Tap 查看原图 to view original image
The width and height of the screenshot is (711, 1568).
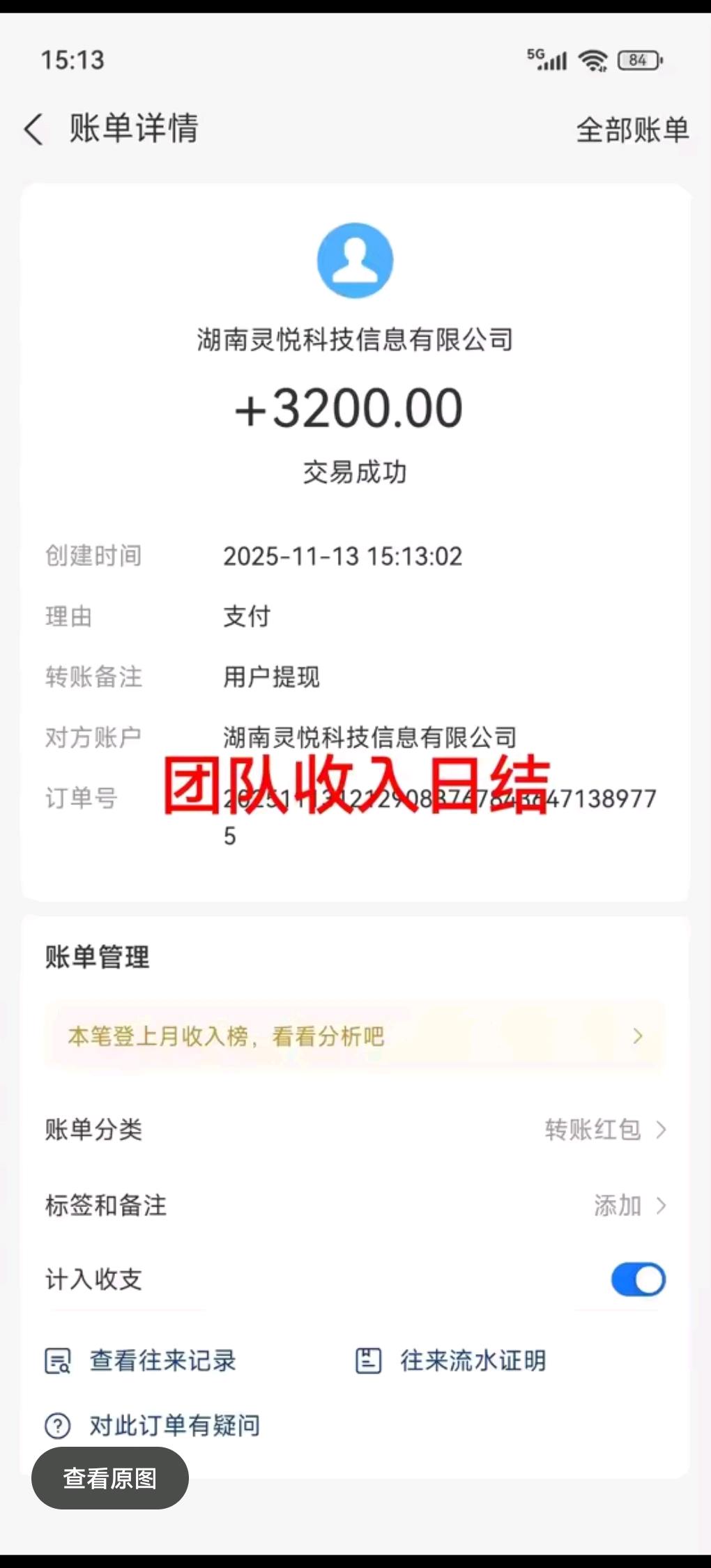pos(109,1477)
